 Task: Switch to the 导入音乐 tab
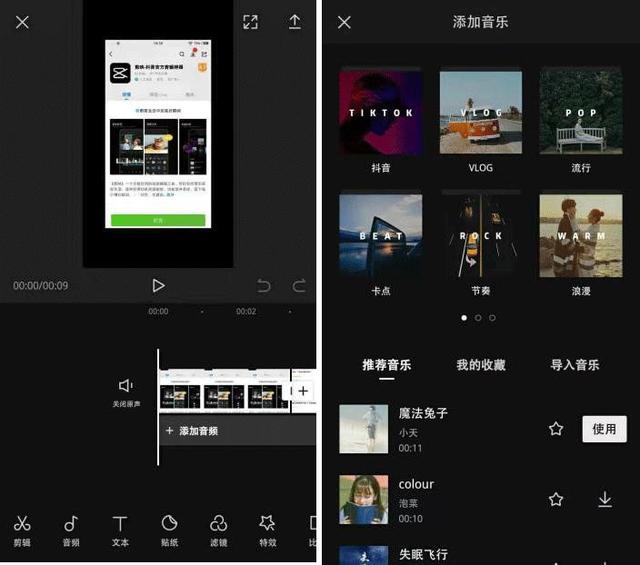tap(575, 365)
